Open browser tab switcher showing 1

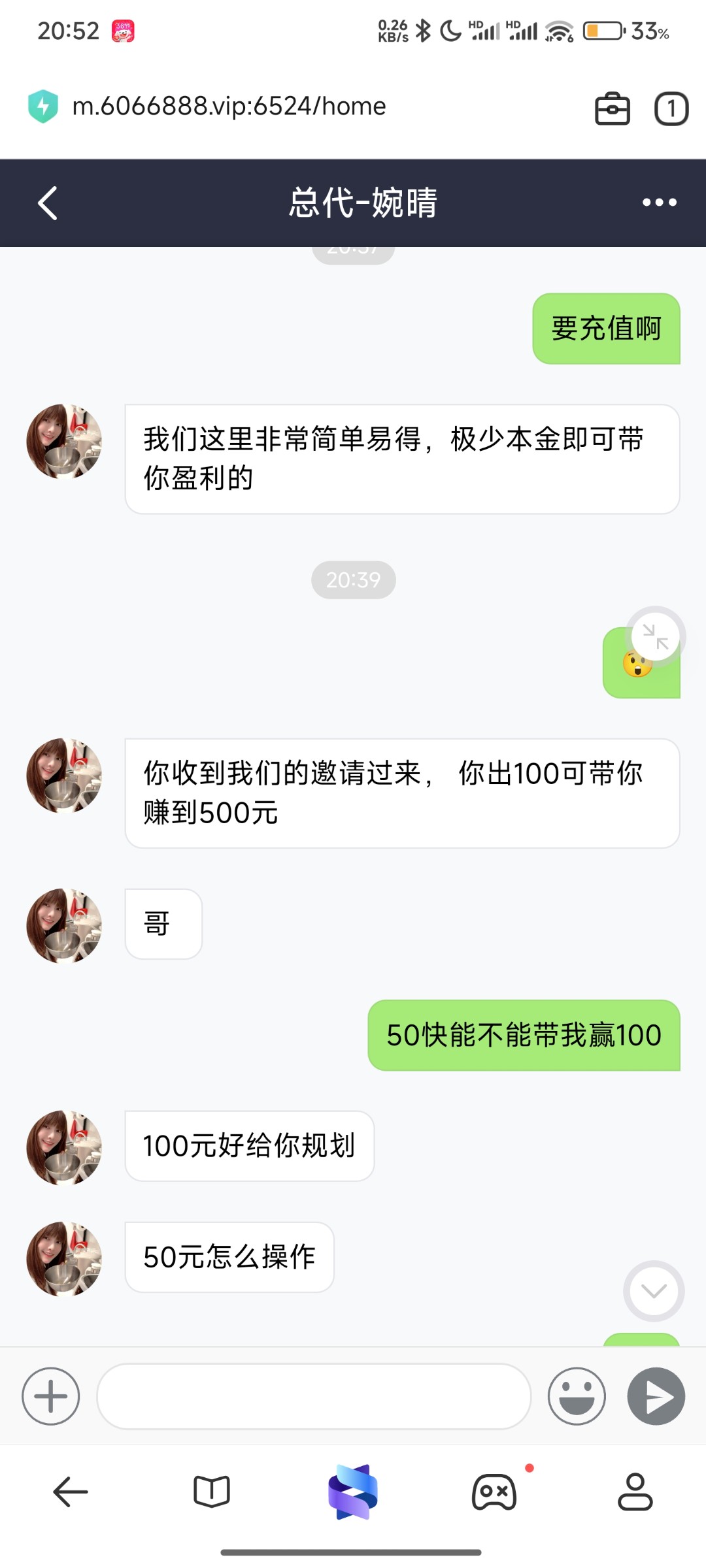(671, 108)
